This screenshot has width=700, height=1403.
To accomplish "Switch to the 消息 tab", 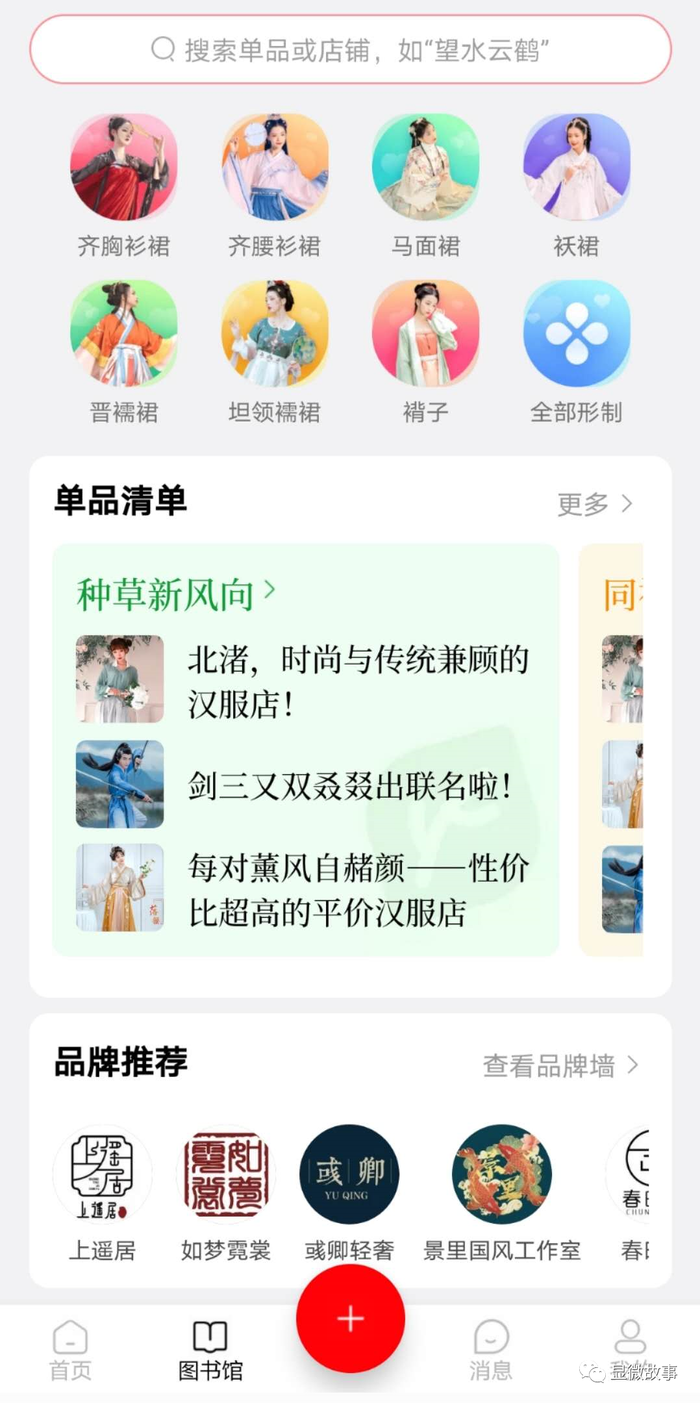I will coord(491,1348).
